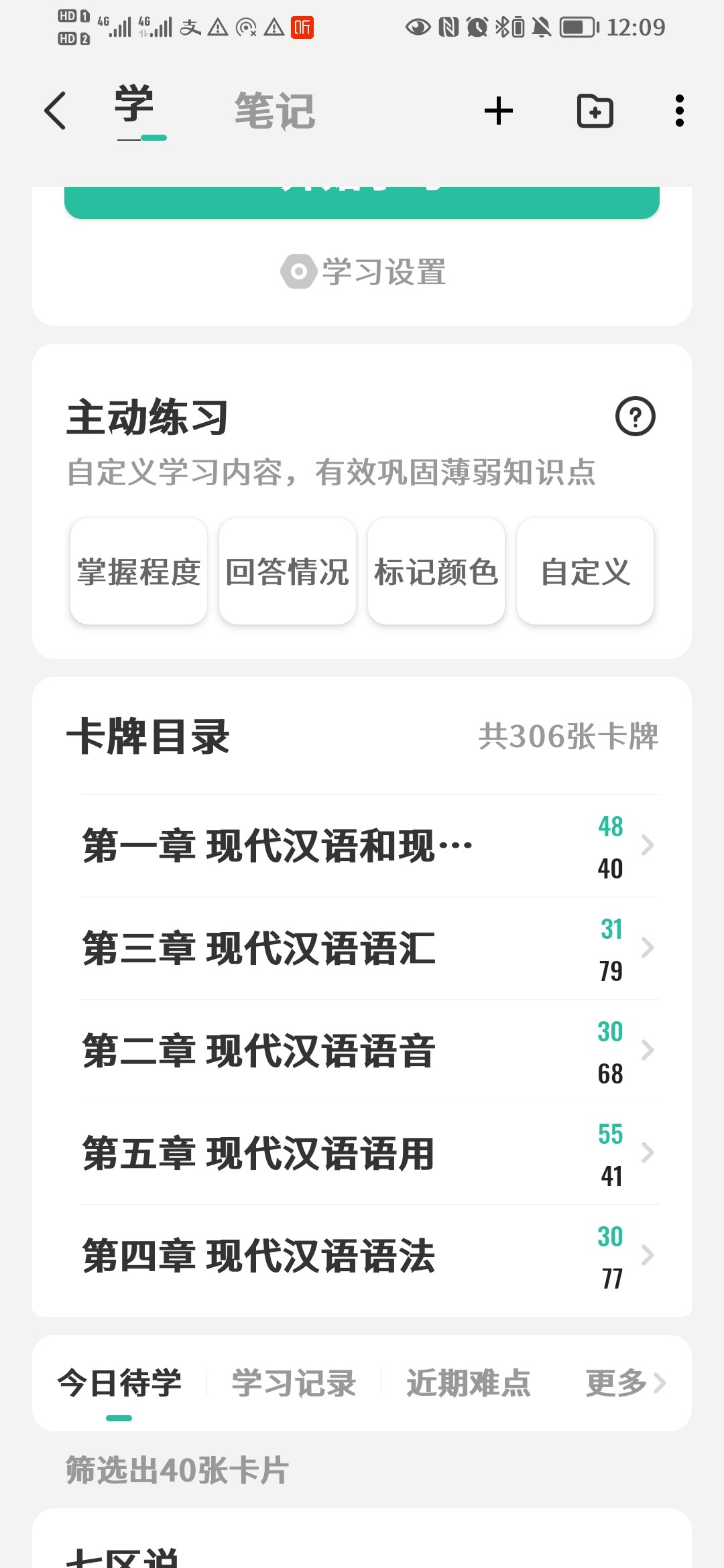Go back using the top-left arrow

pos(55,111)
